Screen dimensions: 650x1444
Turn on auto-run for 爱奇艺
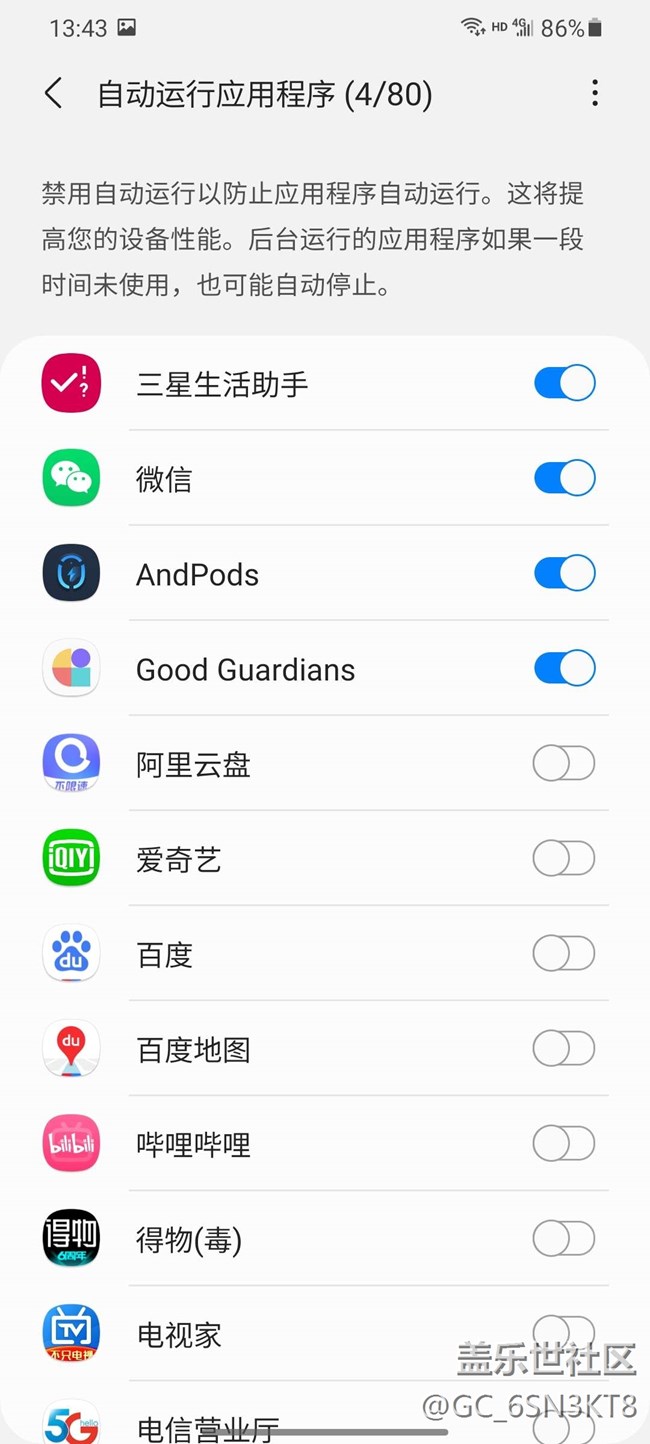click(x=564, y=858)
